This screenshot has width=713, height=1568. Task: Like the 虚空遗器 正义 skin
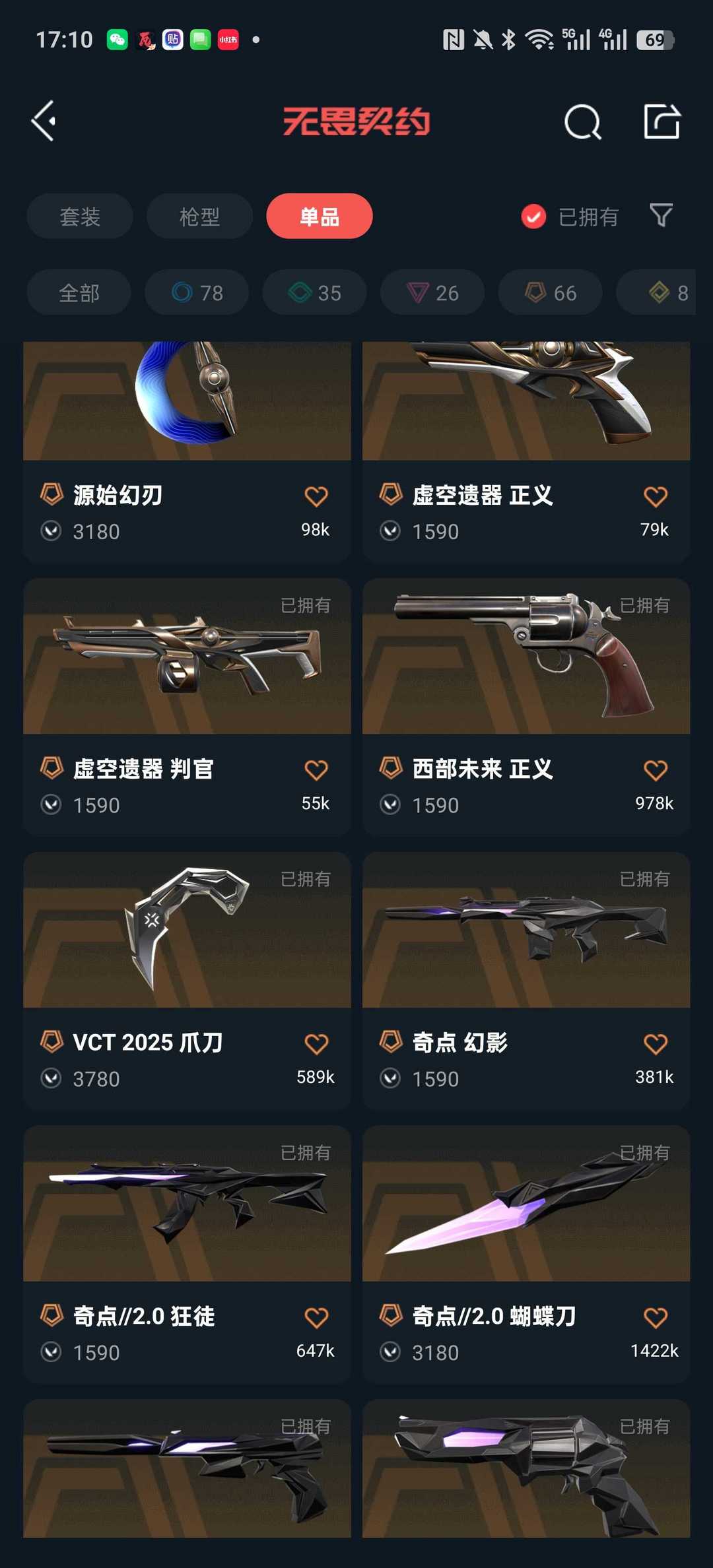coord(655,497)
